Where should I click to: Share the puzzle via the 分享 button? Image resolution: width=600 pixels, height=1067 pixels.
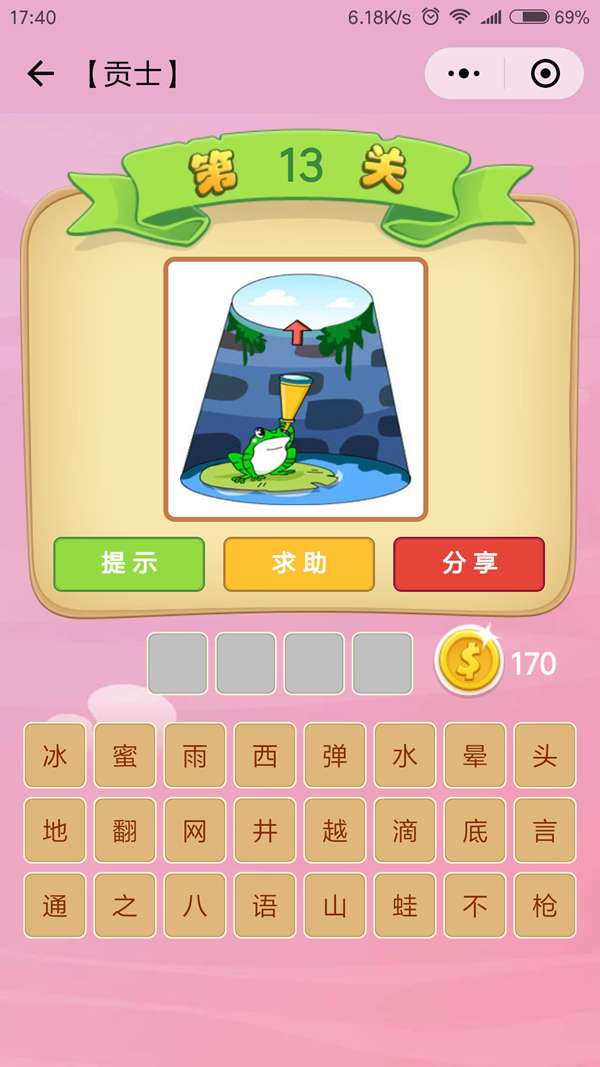point(469,563)
